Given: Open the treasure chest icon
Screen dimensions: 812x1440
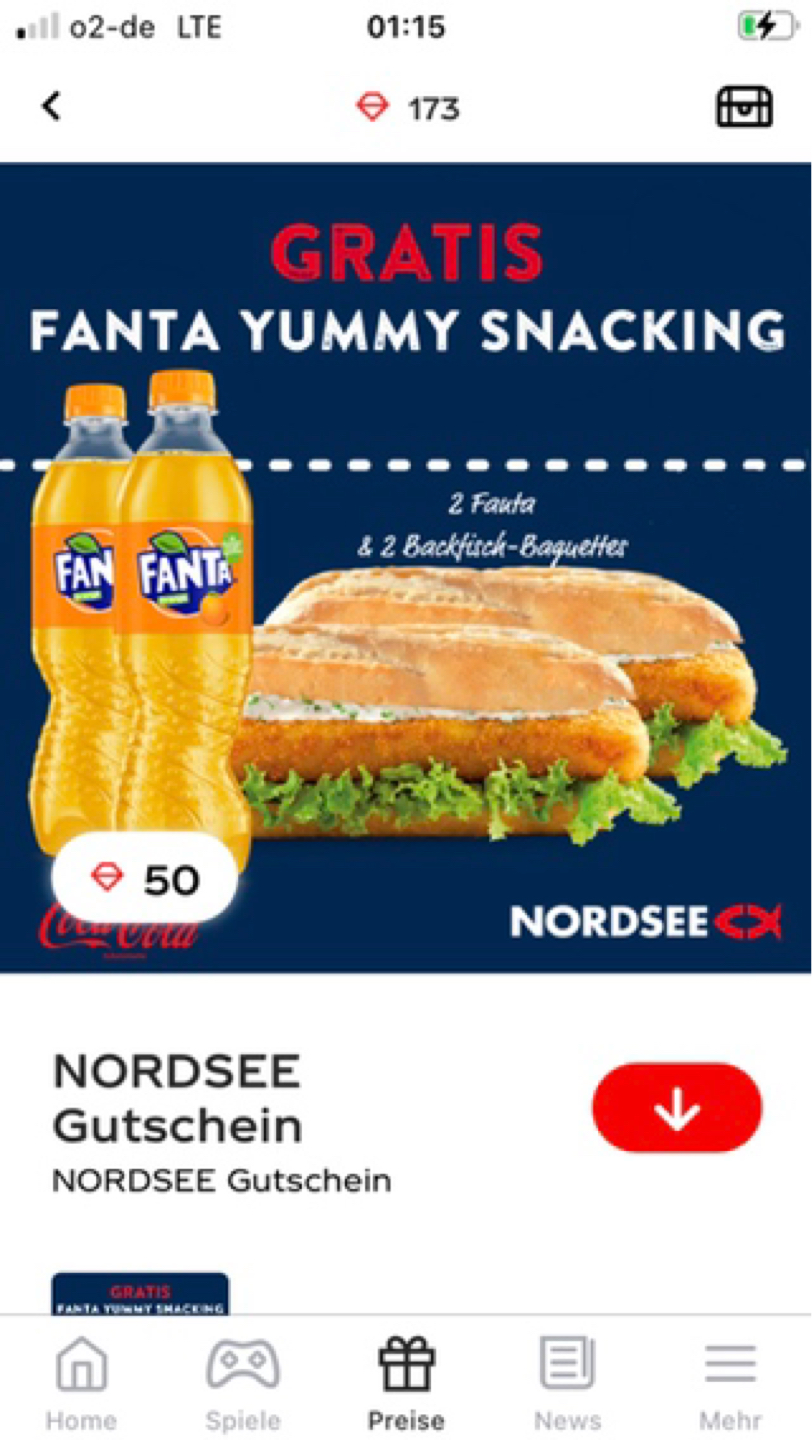Looking at the screenshot, I should click(x=745, y=106).
